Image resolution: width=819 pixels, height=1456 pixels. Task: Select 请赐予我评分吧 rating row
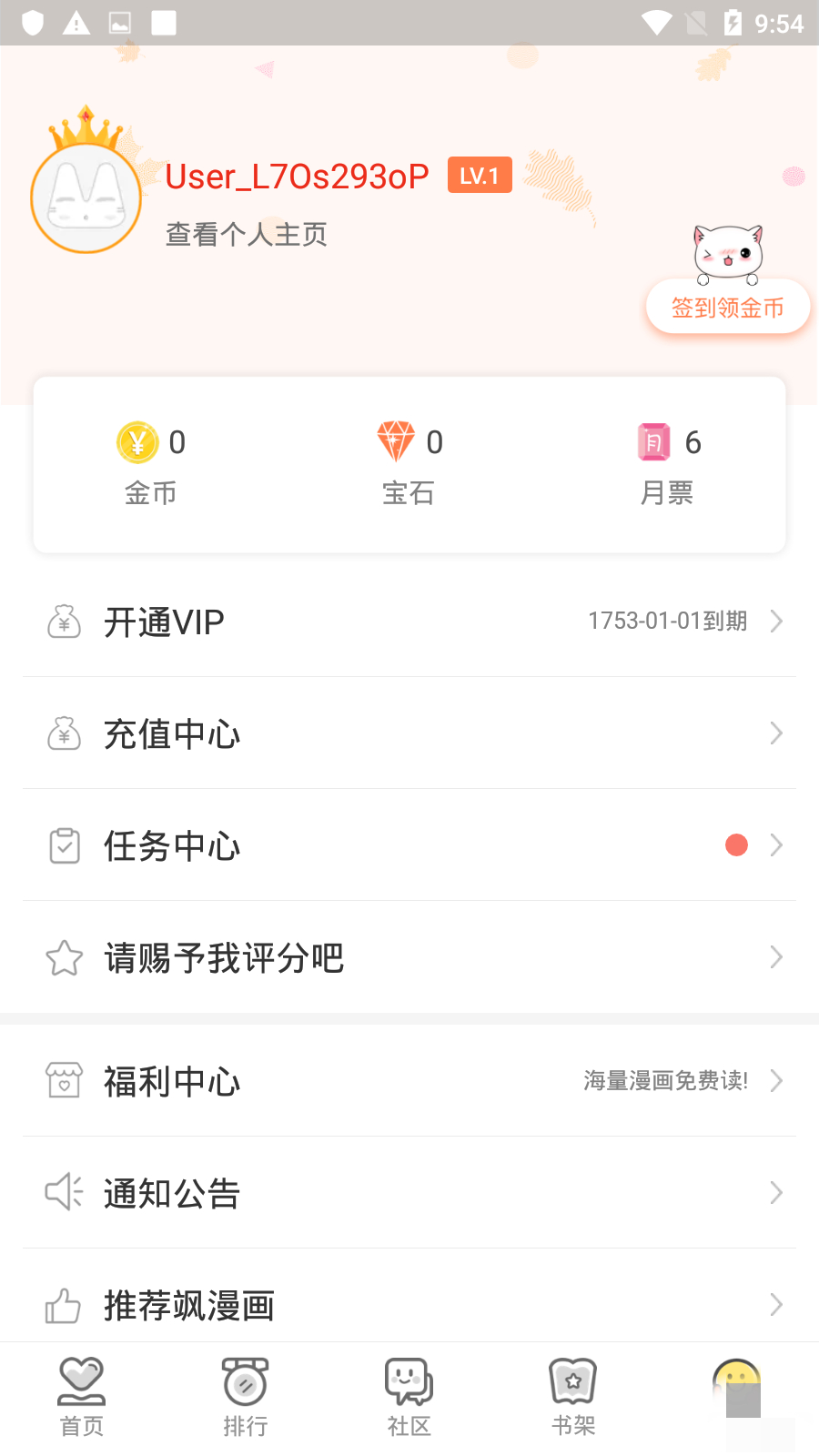click(x=409, y=957)
